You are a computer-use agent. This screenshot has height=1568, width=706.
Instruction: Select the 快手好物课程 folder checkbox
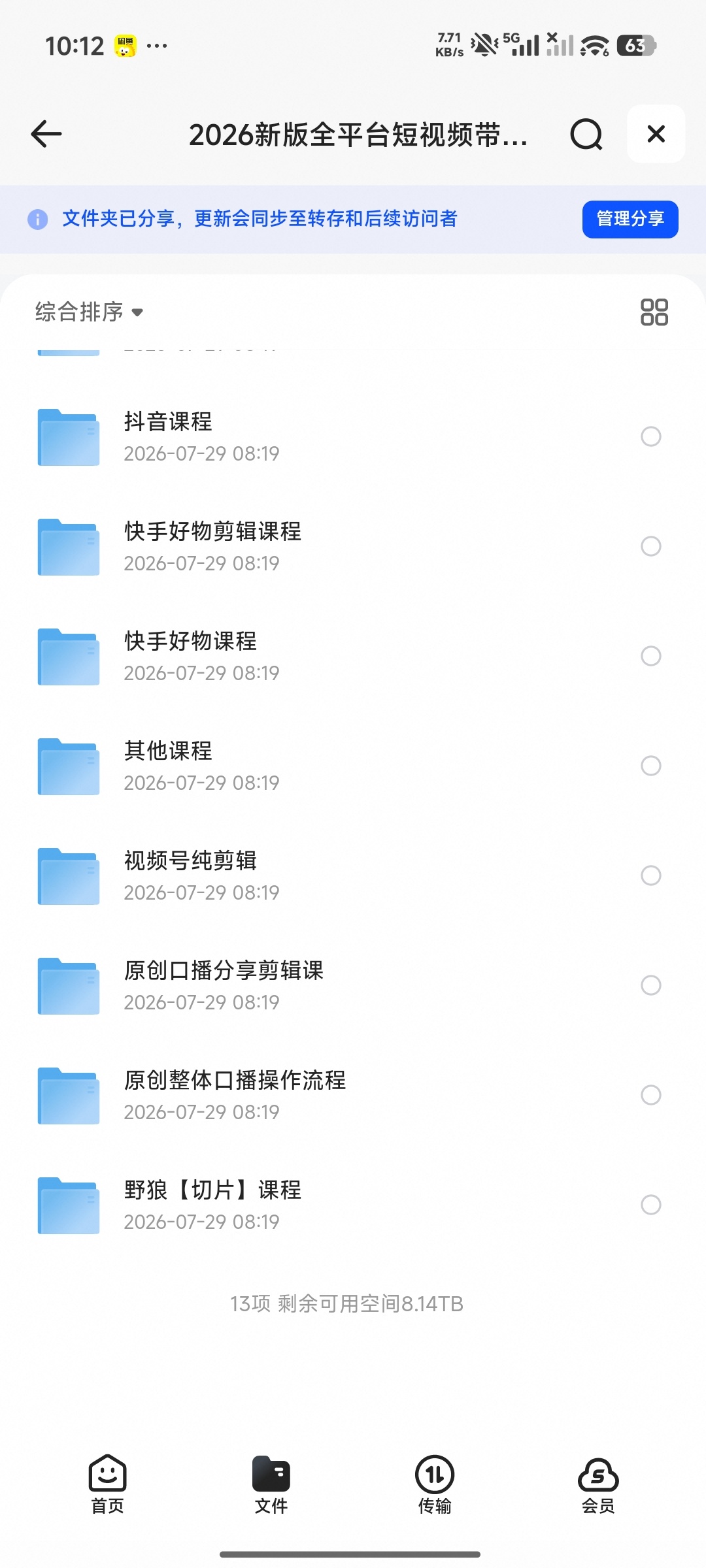coord(650,656)
